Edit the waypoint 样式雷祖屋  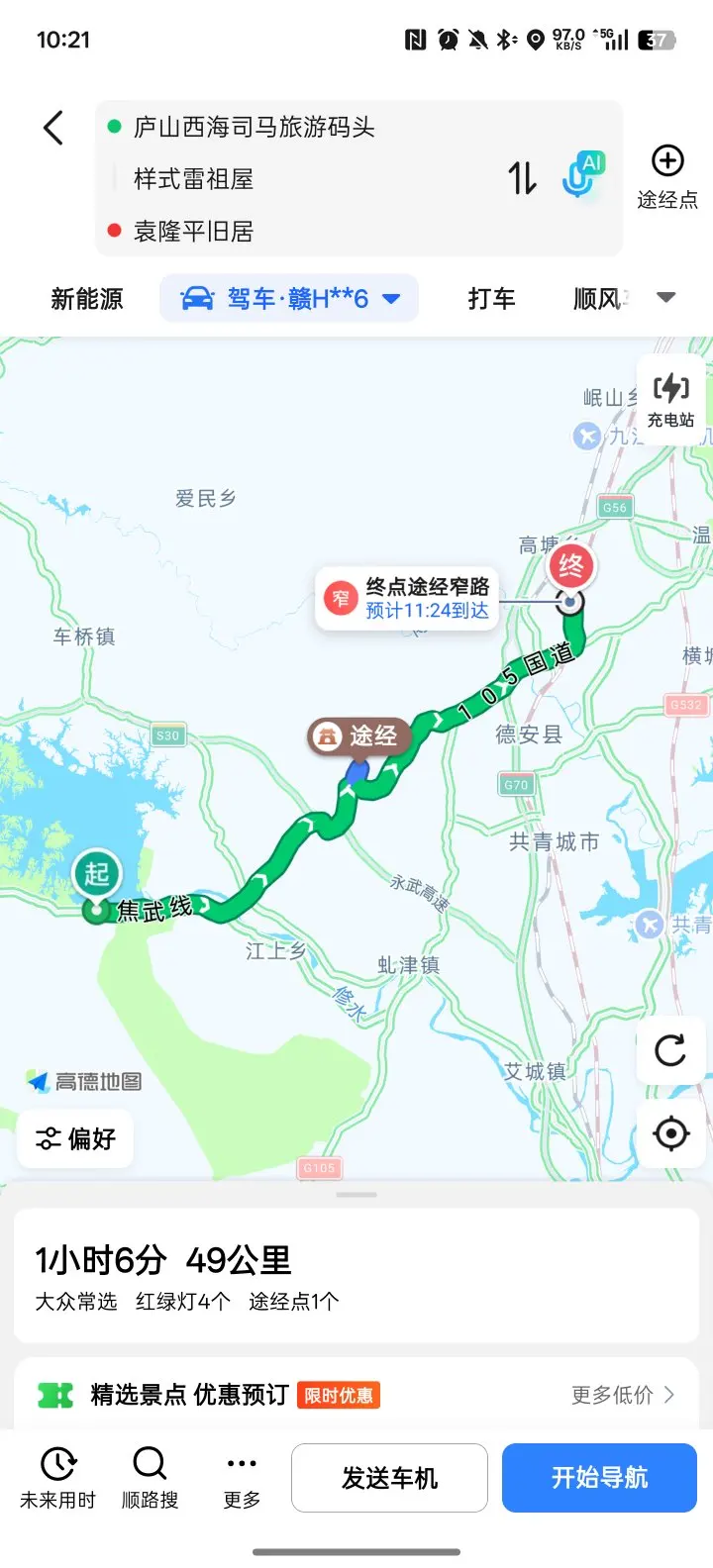pyautogui.click(x=193, y=179)
